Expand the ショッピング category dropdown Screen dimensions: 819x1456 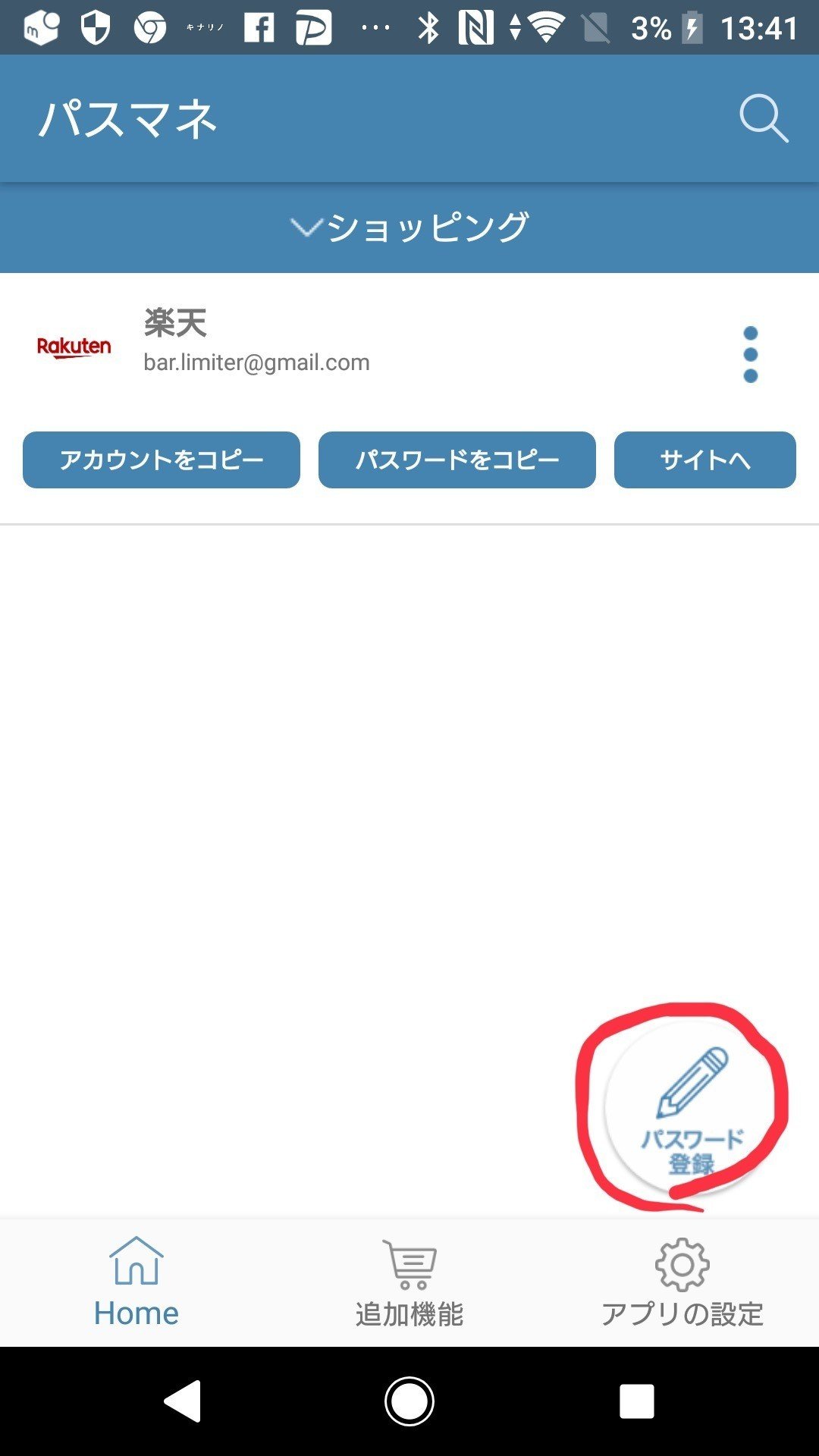409,227
